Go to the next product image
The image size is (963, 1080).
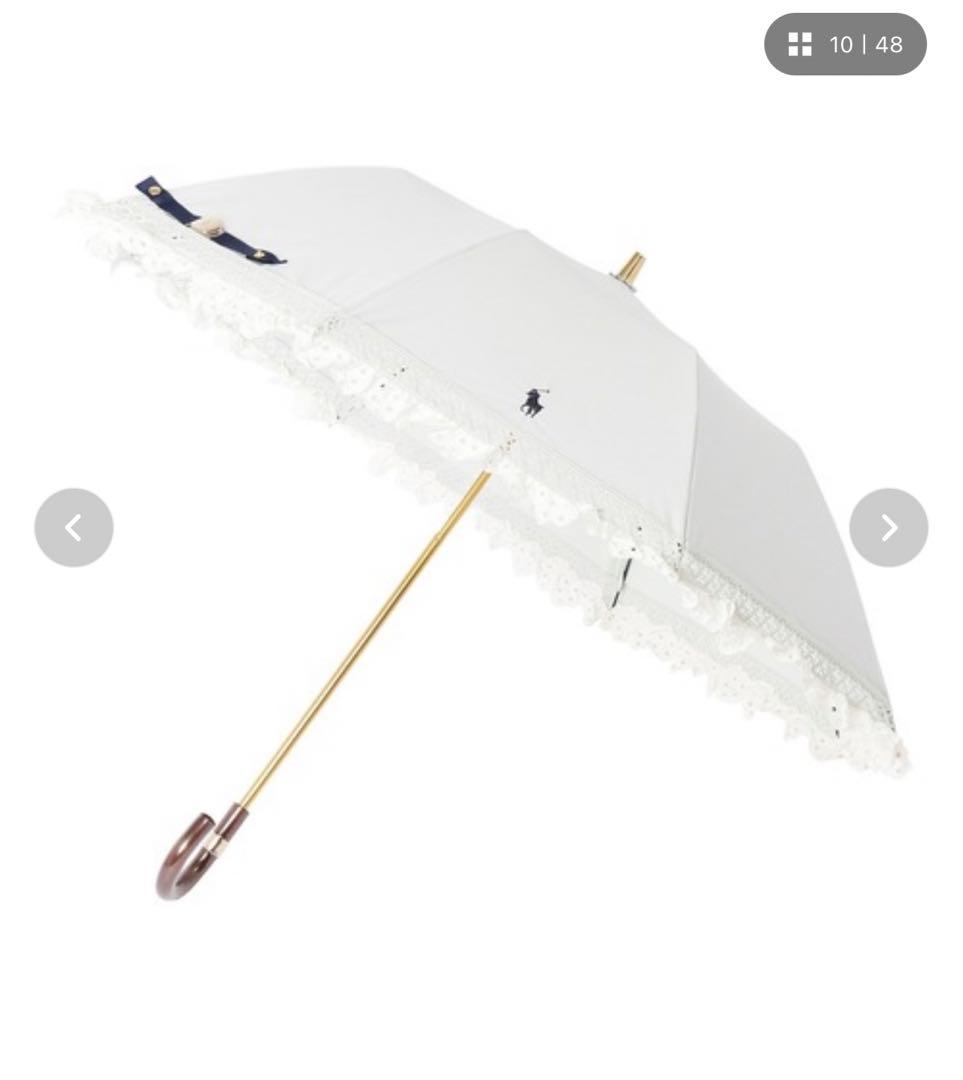(x=888, y=527)
